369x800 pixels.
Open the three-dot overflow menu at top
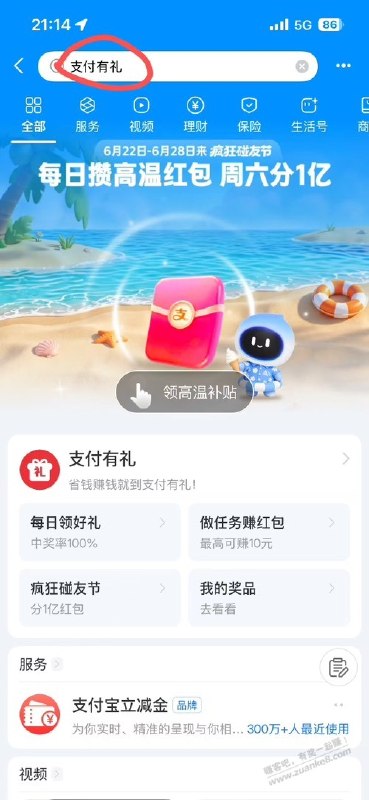(x=343, y=66)
